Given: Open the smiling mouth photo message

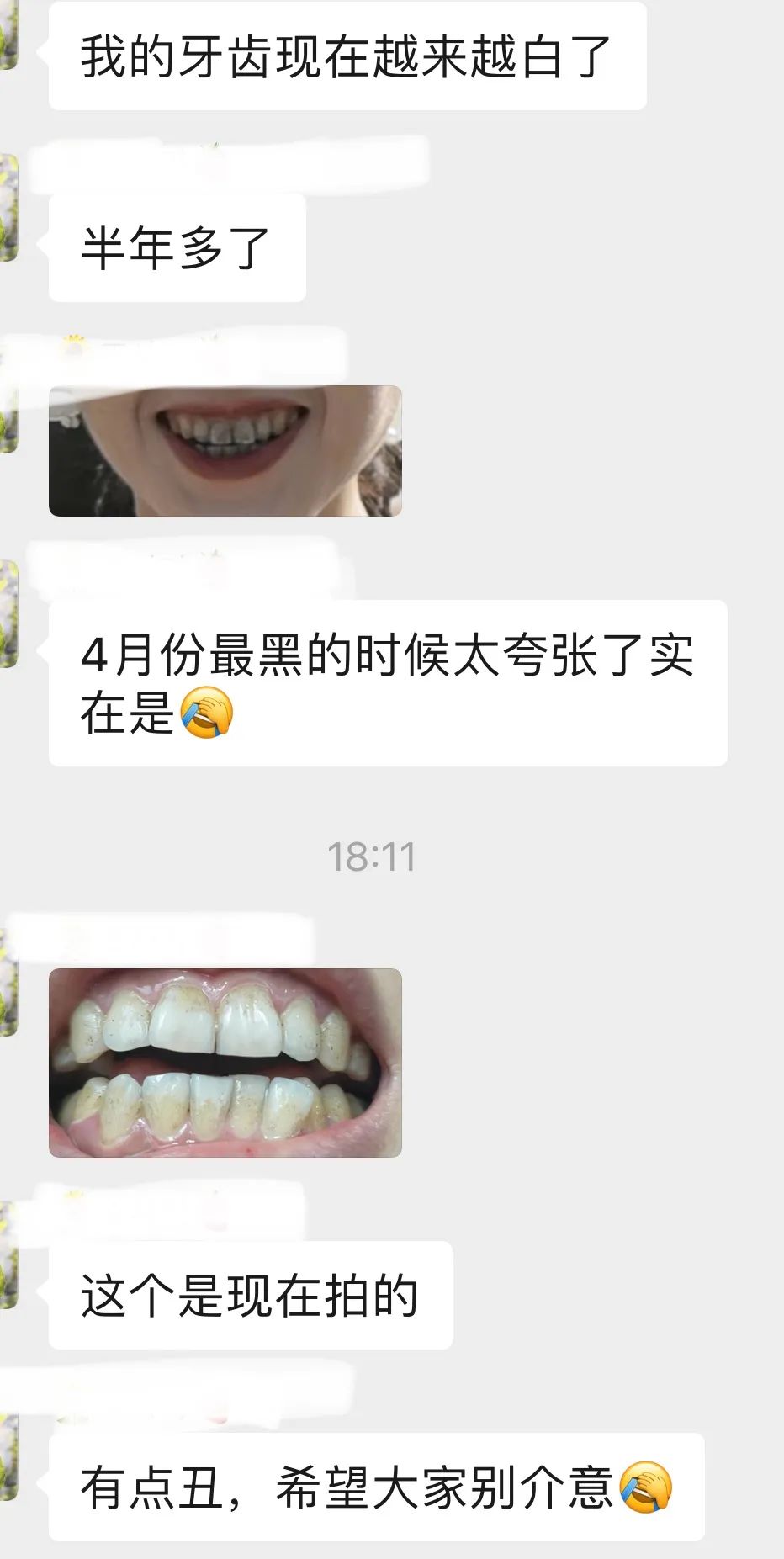Looking at the screenshot, I should (x=225, y=451).
